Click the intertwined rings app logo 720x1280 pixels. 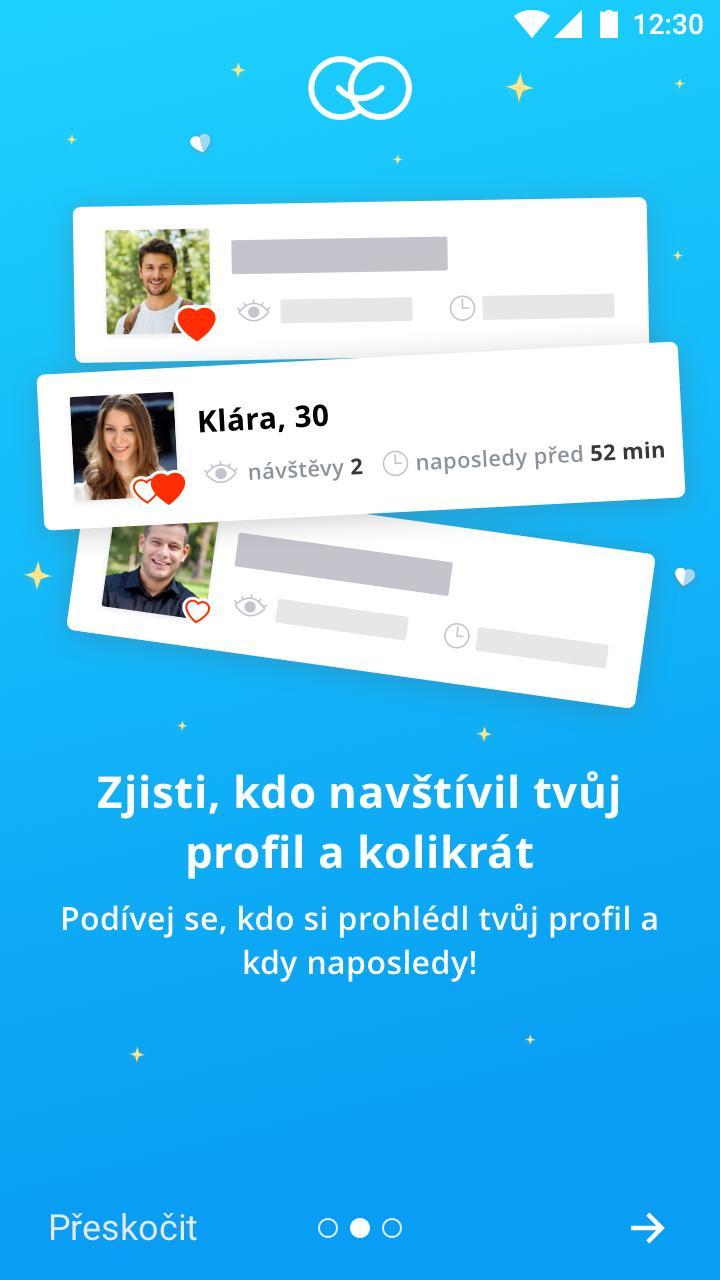tap(360, 87)
